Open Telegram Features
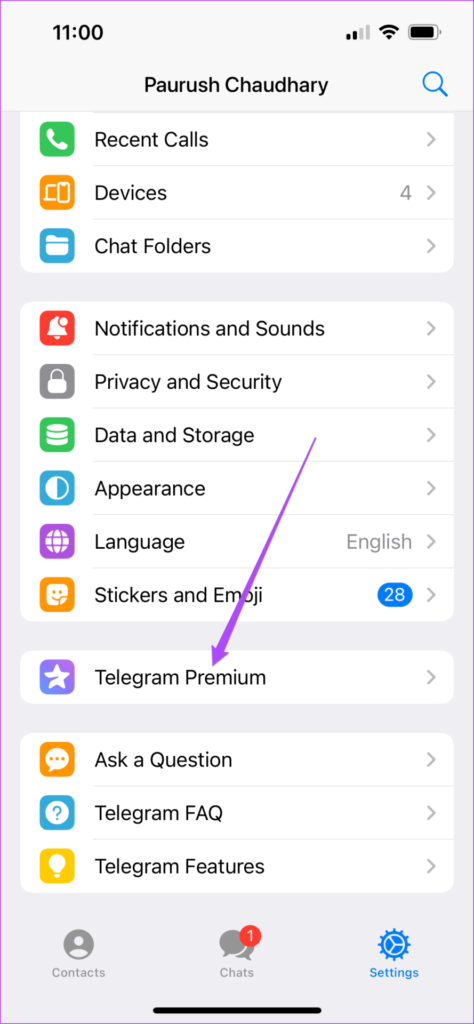This screenshot has height=1024, width=474. [237, 867]
